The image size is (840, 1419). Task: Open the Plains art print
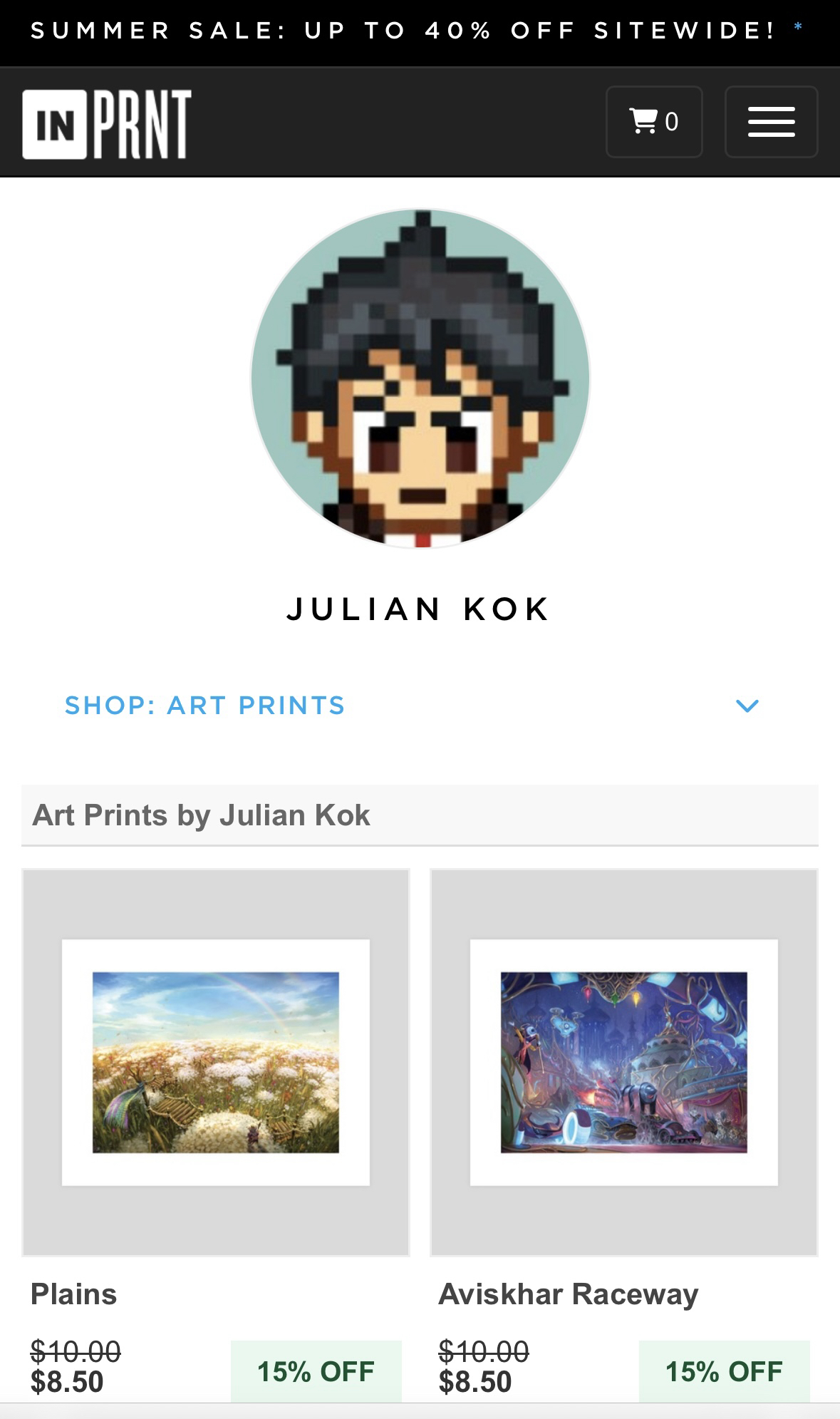point(216,1062)
